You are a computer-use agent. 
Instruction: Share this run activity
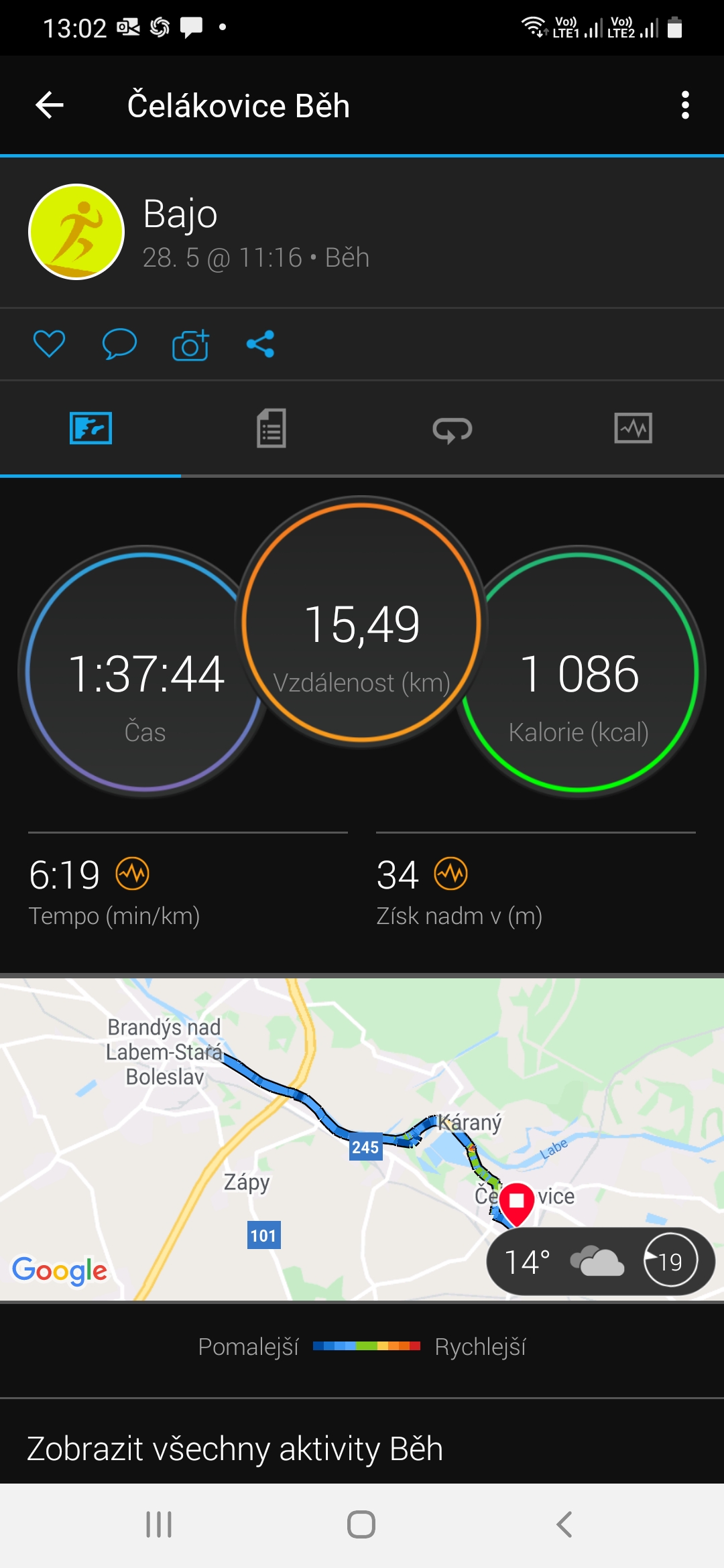pyautogui.click(x=260, y=344)
